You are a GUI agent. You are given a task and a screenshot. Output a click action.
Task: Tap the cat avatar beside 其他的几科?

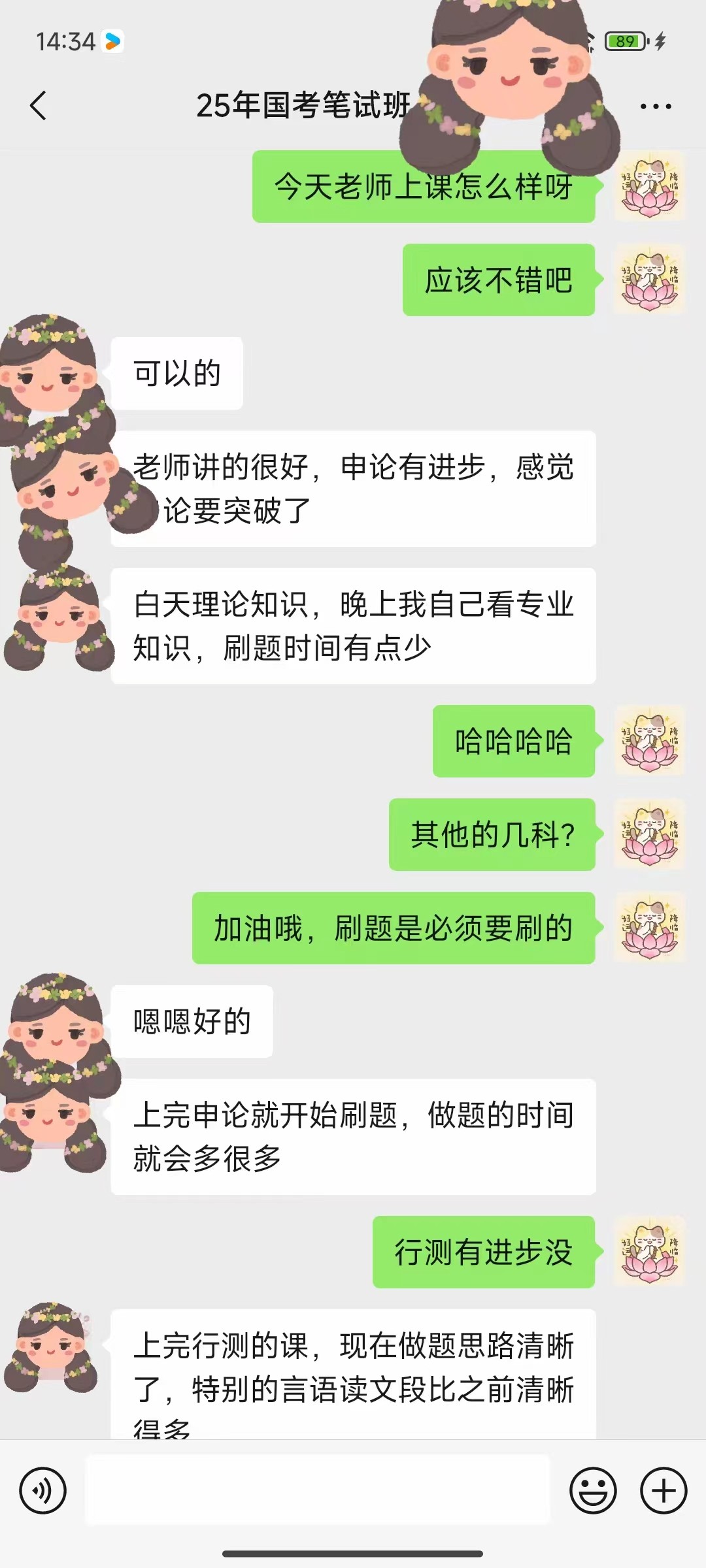[650, 834]
